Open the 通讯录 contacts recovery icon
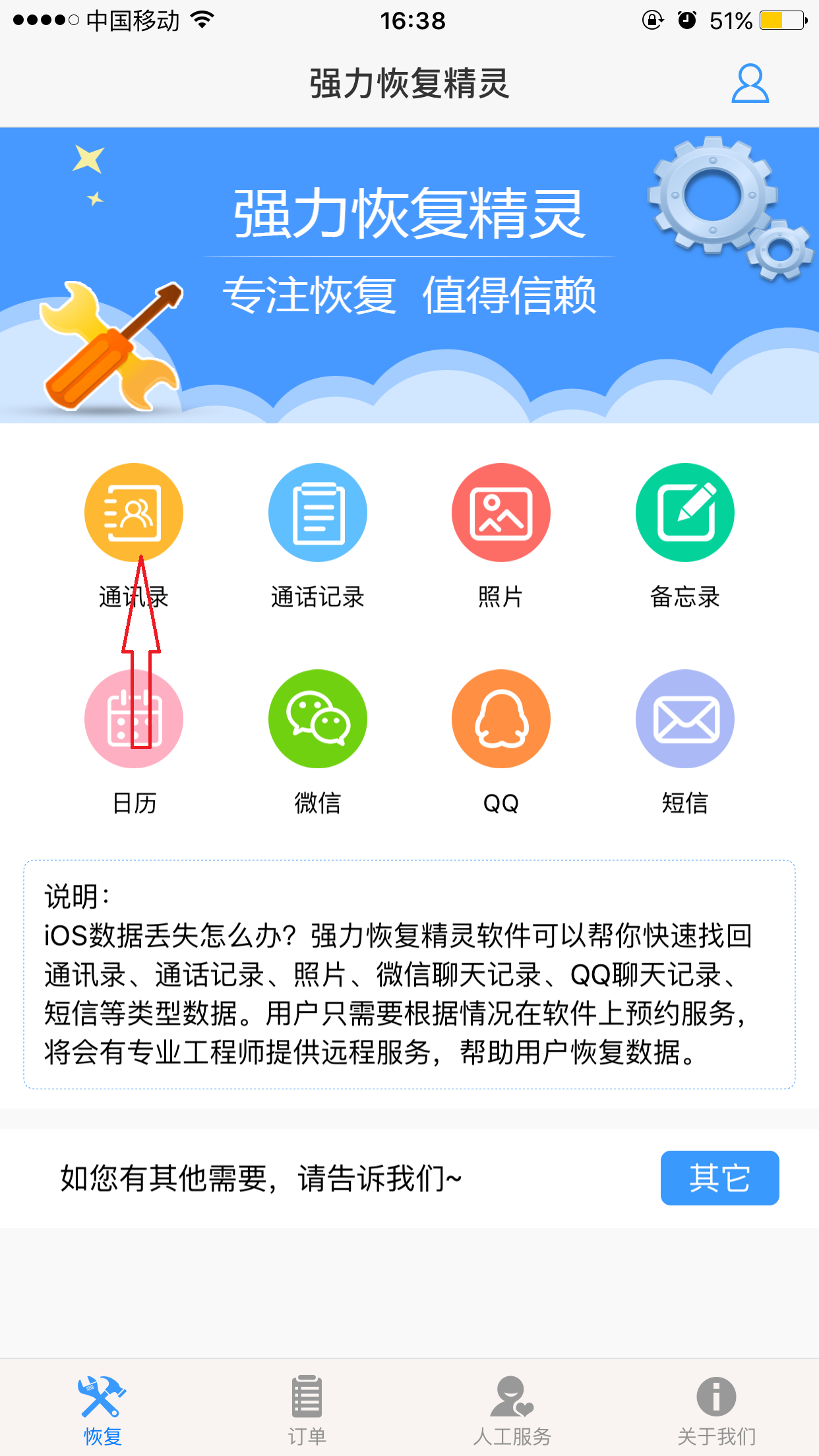819x1456 pixels. point(133,512)
